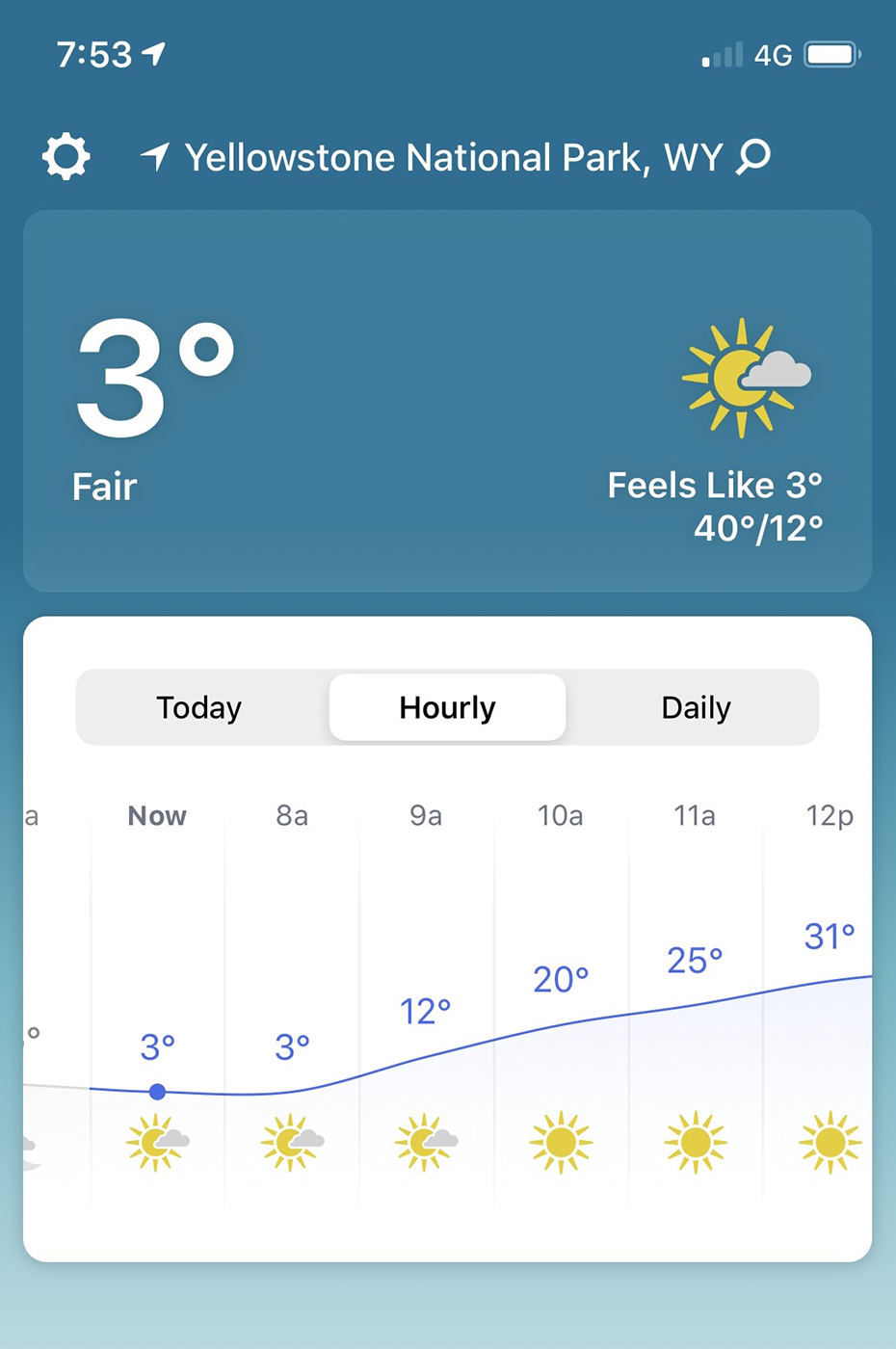The width and height of the screenshot is (896, 1349).
Task: Select the Hourly tab
Action: click(447, 708)
